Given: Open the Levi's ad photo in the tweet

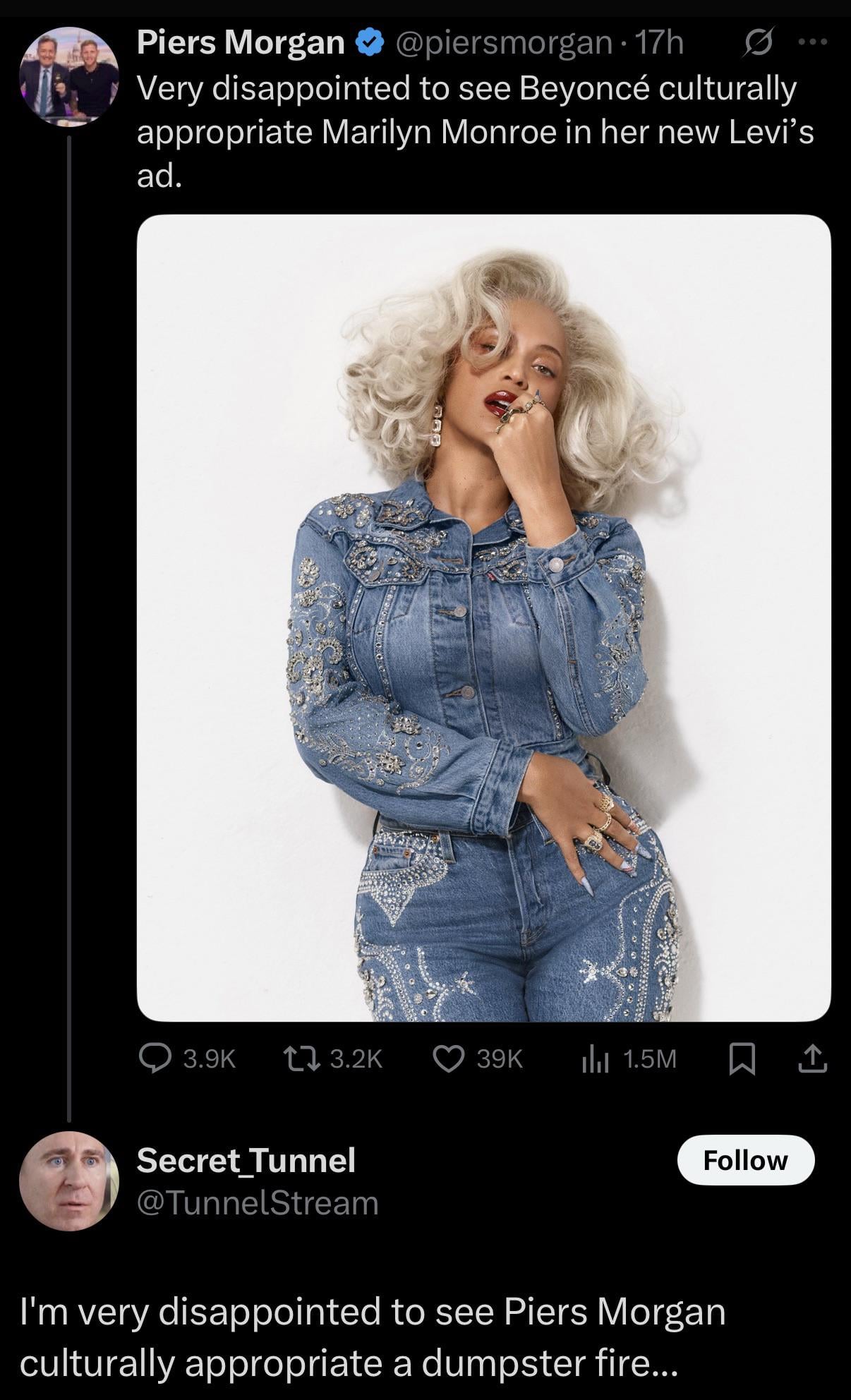Looking at the screenshot, I should coord(483,617).
